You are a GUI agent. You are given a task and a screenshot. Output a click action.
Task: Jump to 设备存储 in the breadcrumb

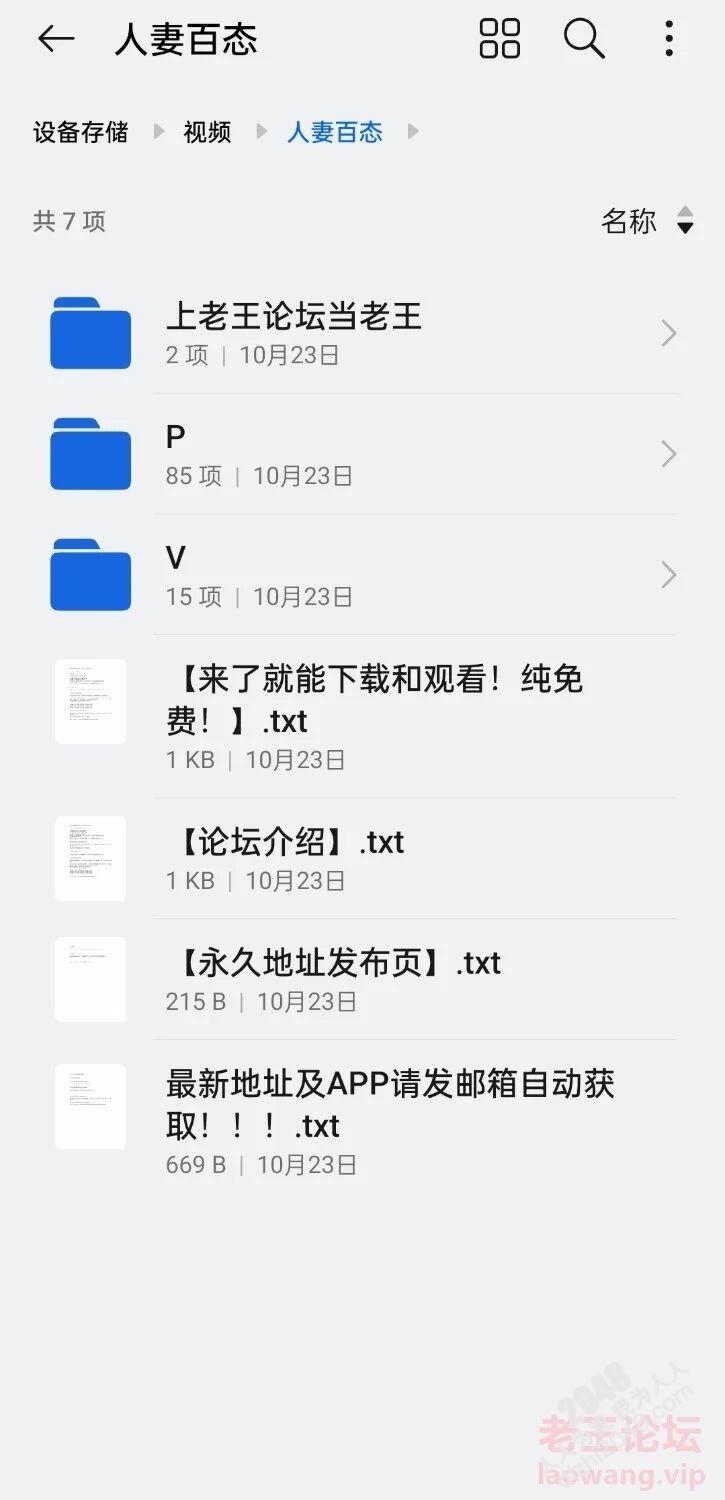click(x=80, y=131)
